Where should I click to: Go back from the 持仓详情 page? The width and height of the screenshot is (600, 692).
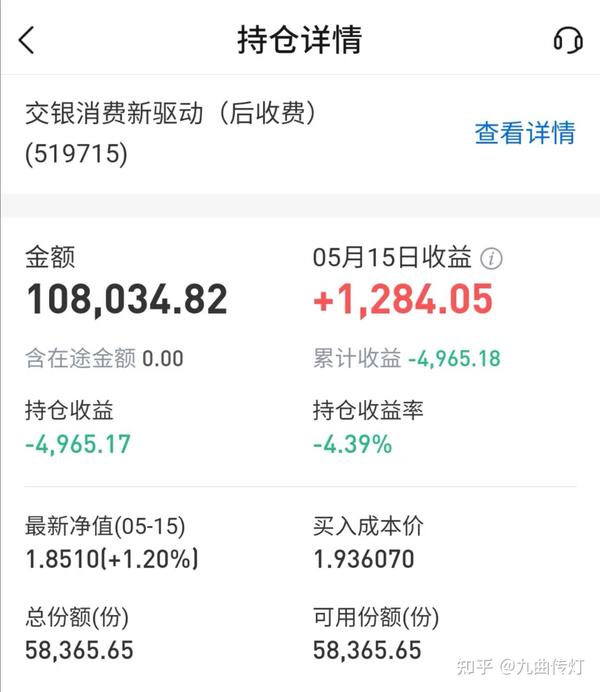[x=27, y=40]
